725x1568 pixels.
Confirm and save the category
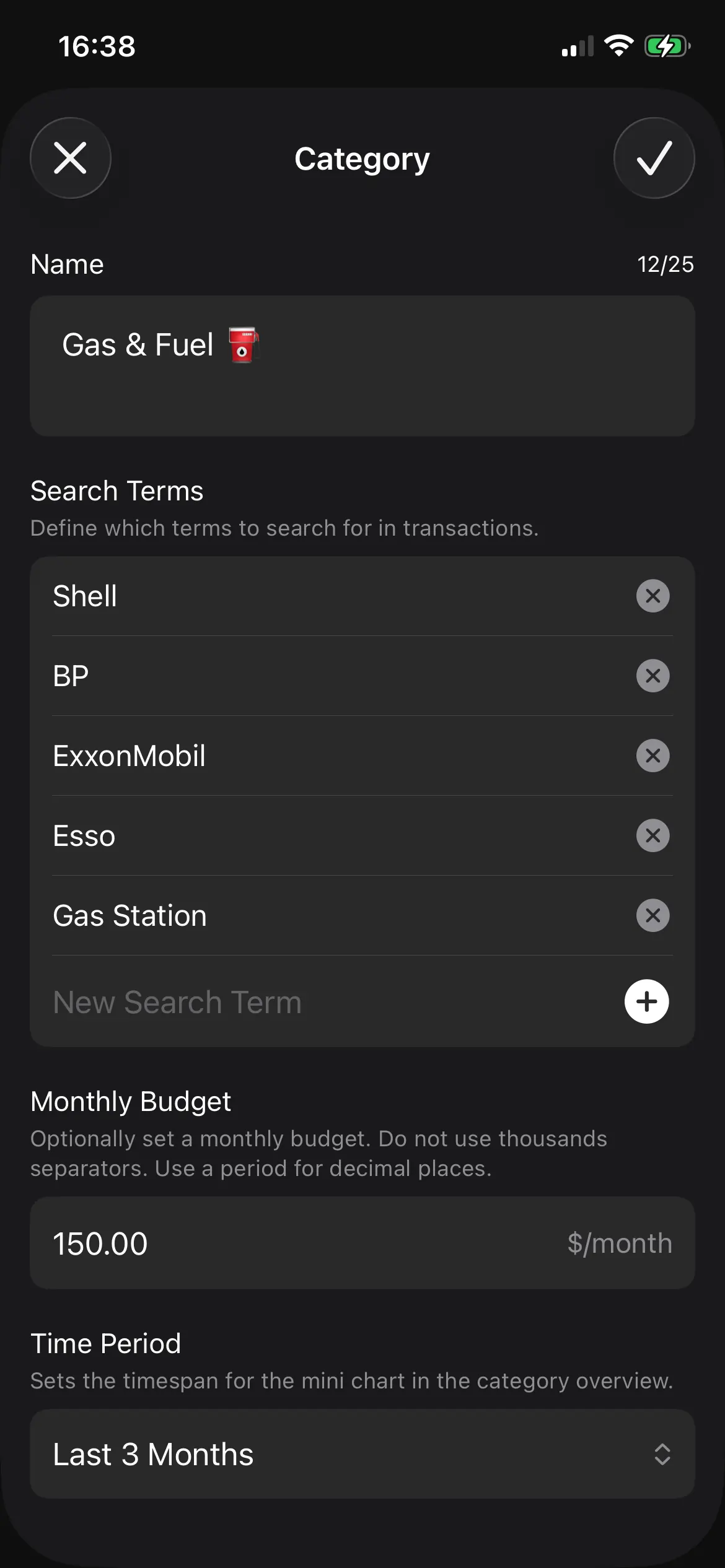coord(654,158)
